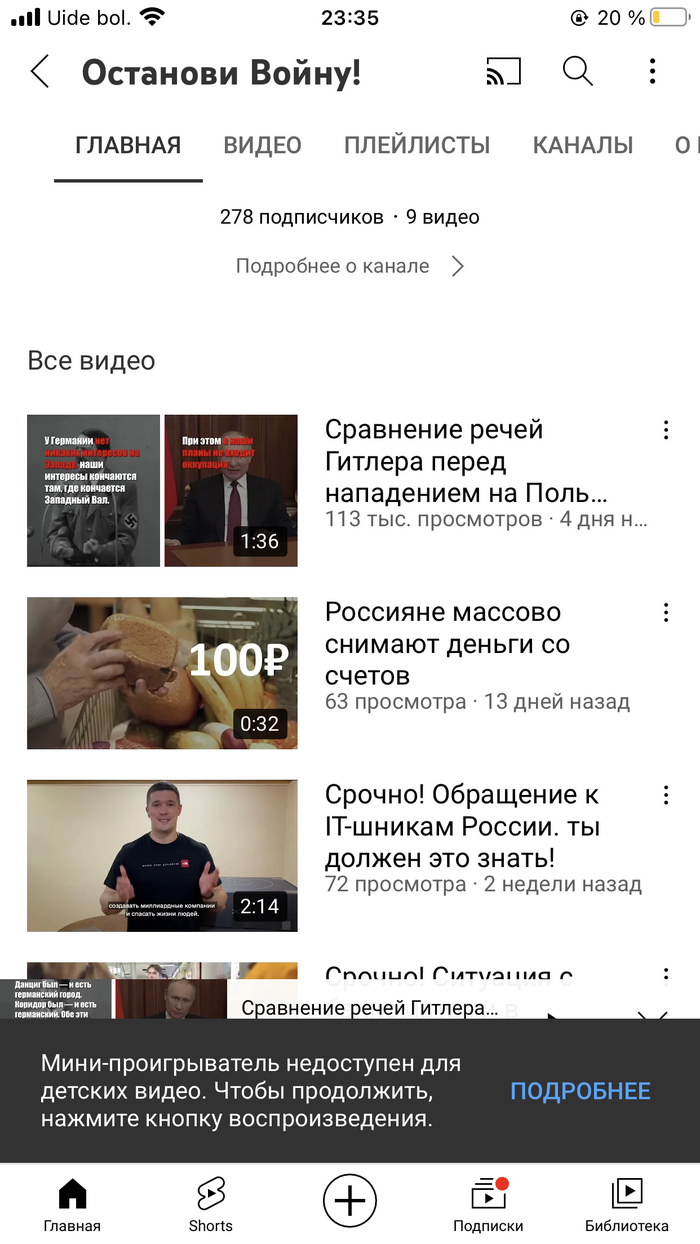Open options for the IT-шникам России video
700x1244 pixels.
666,796
